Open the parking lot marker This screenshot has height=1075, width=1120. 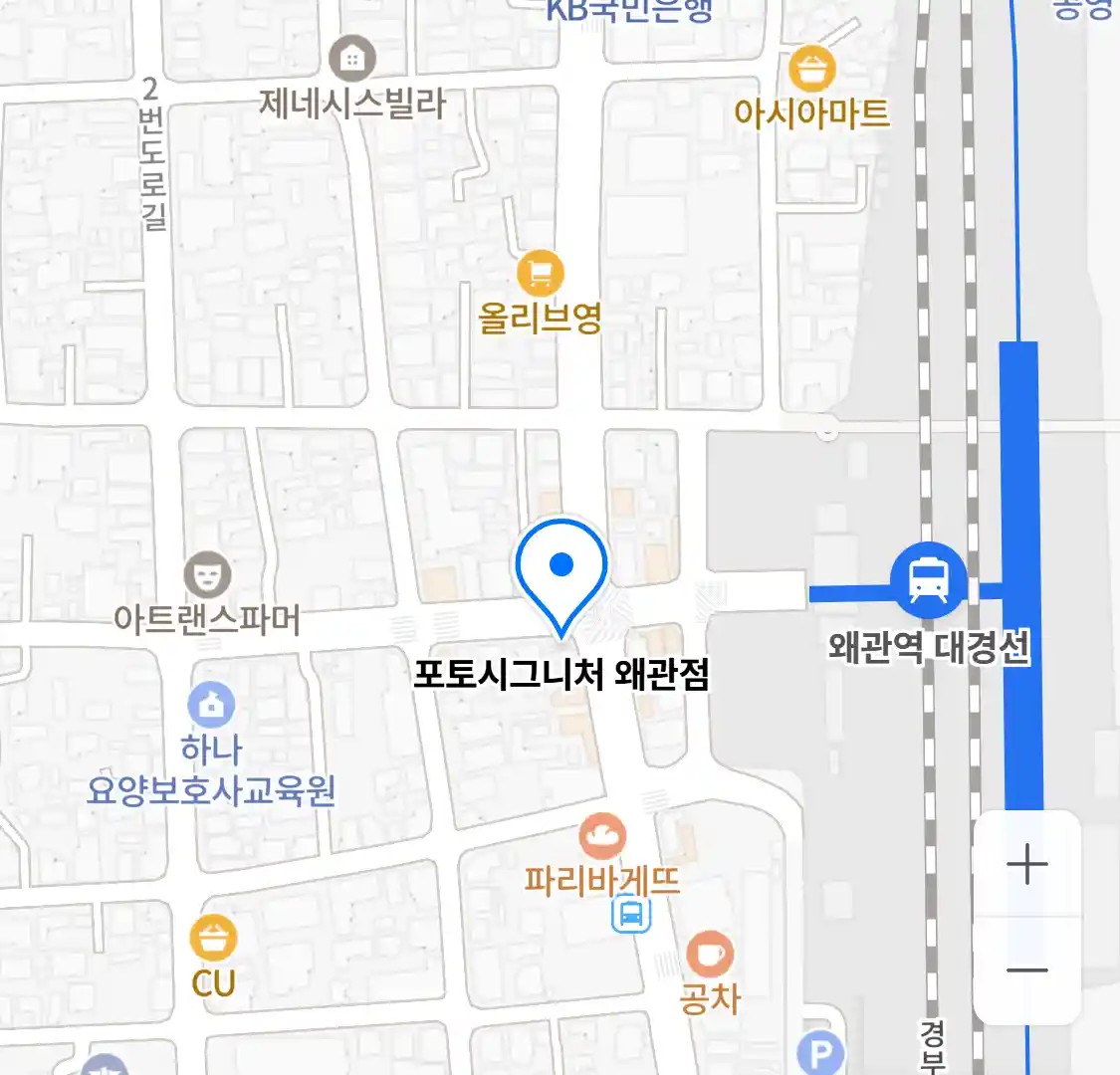(820, 1053)
